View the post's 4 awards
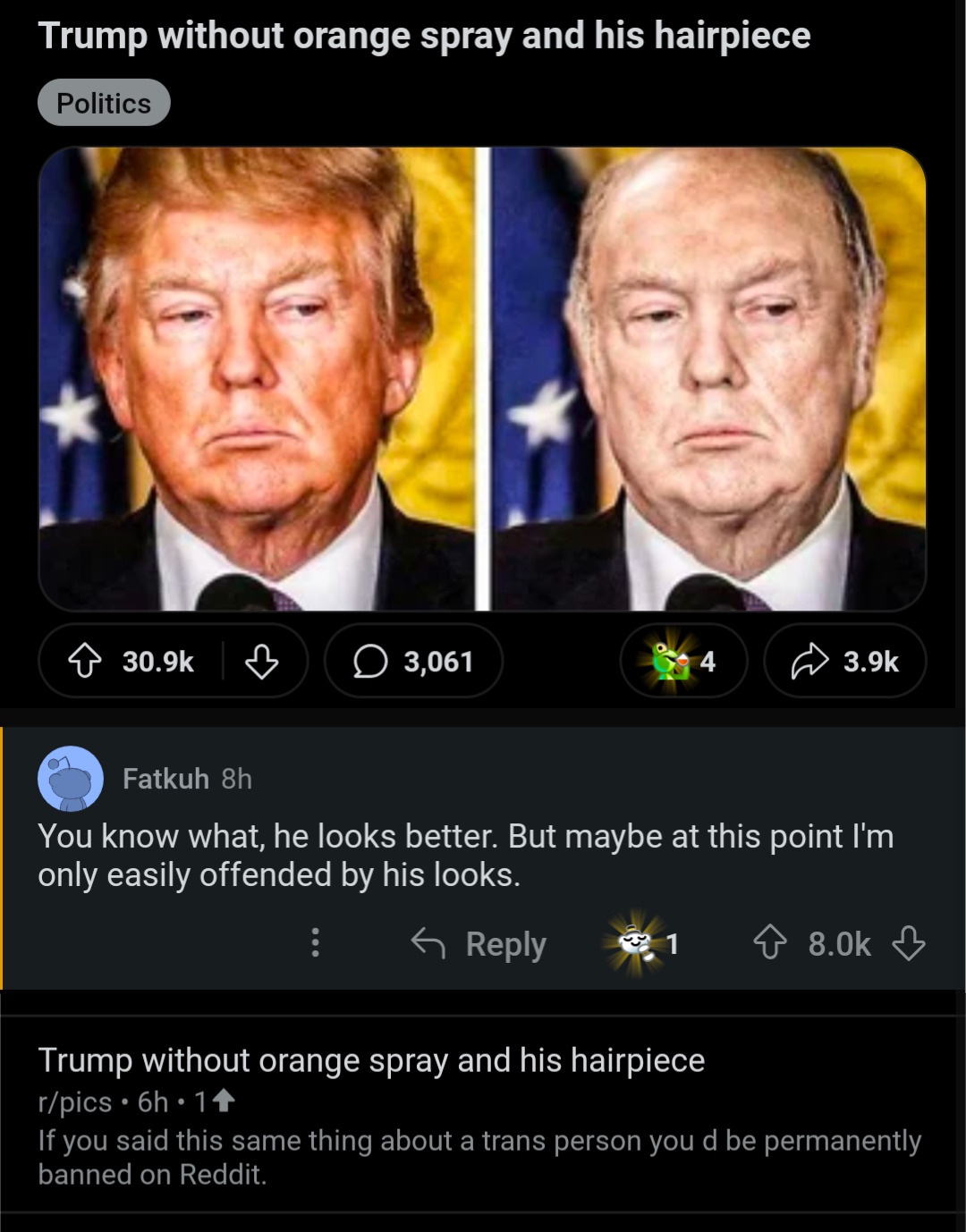Image resolution: width=966 pixels, height=1232 pixels. click(x=683, y=662)
